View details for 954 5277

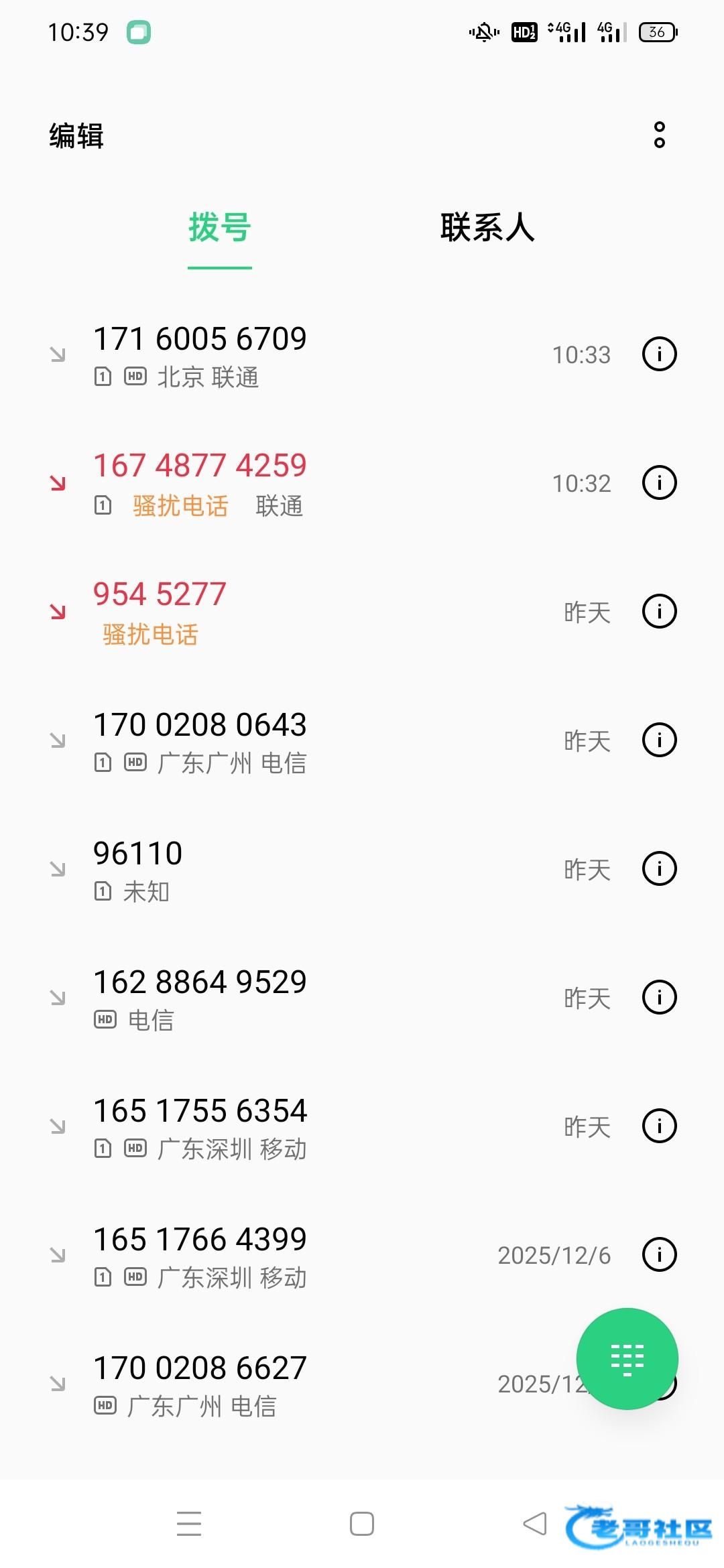[660, 611]
